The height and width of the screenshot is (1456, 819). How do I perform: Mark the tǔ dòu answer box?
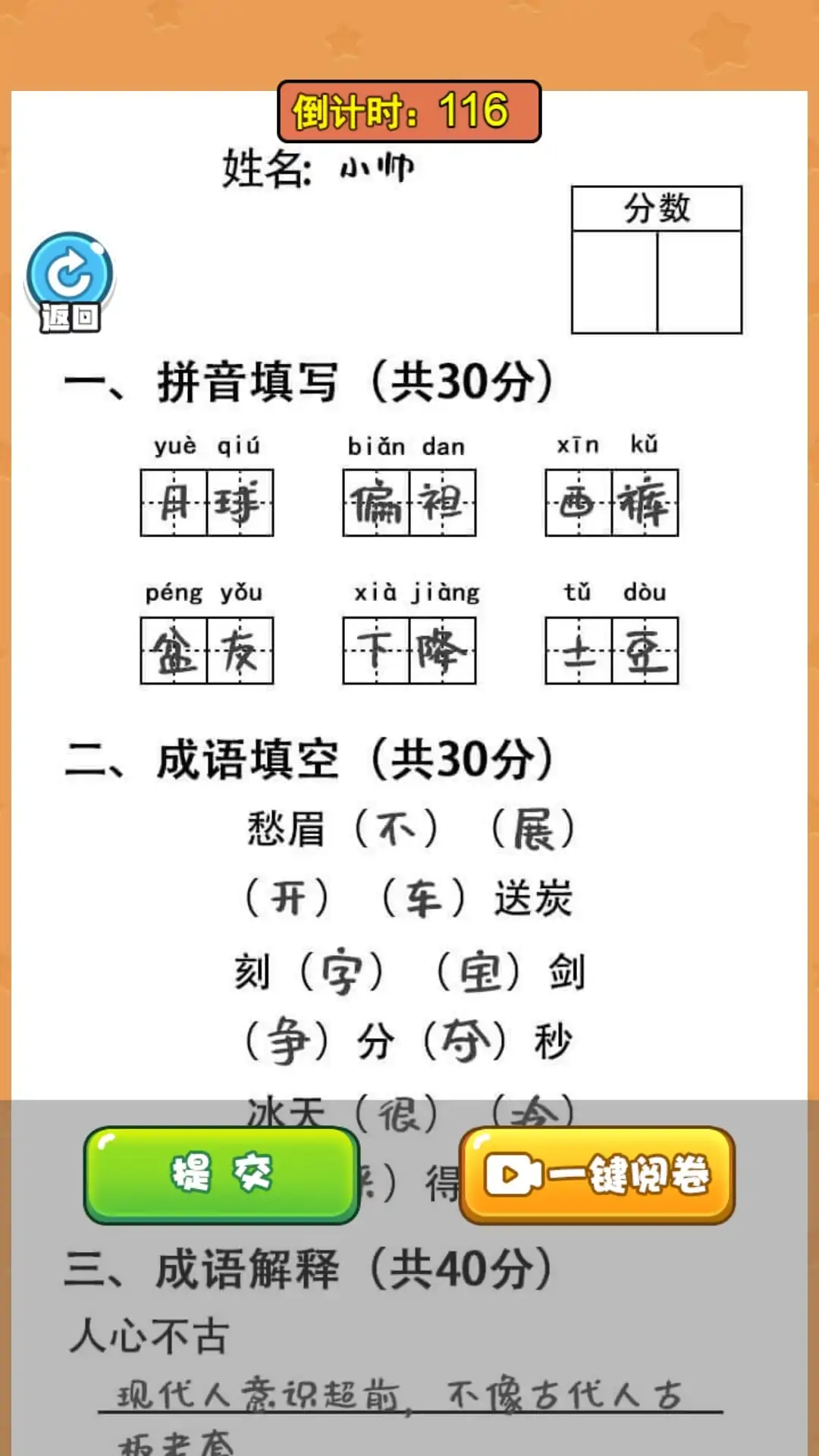coord(611,651)
